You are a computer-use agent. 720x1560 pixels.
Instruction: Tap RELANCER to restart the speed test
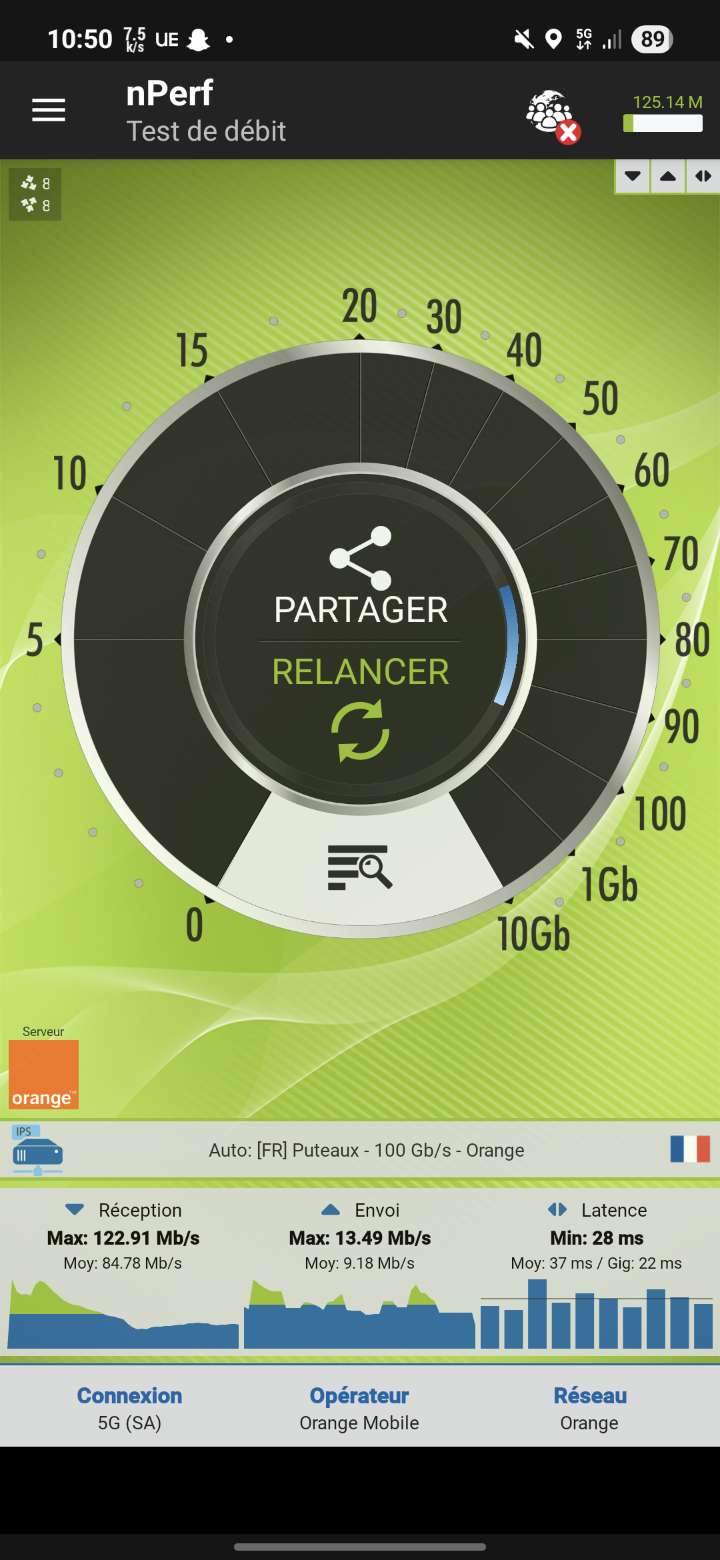coord(360,700)
